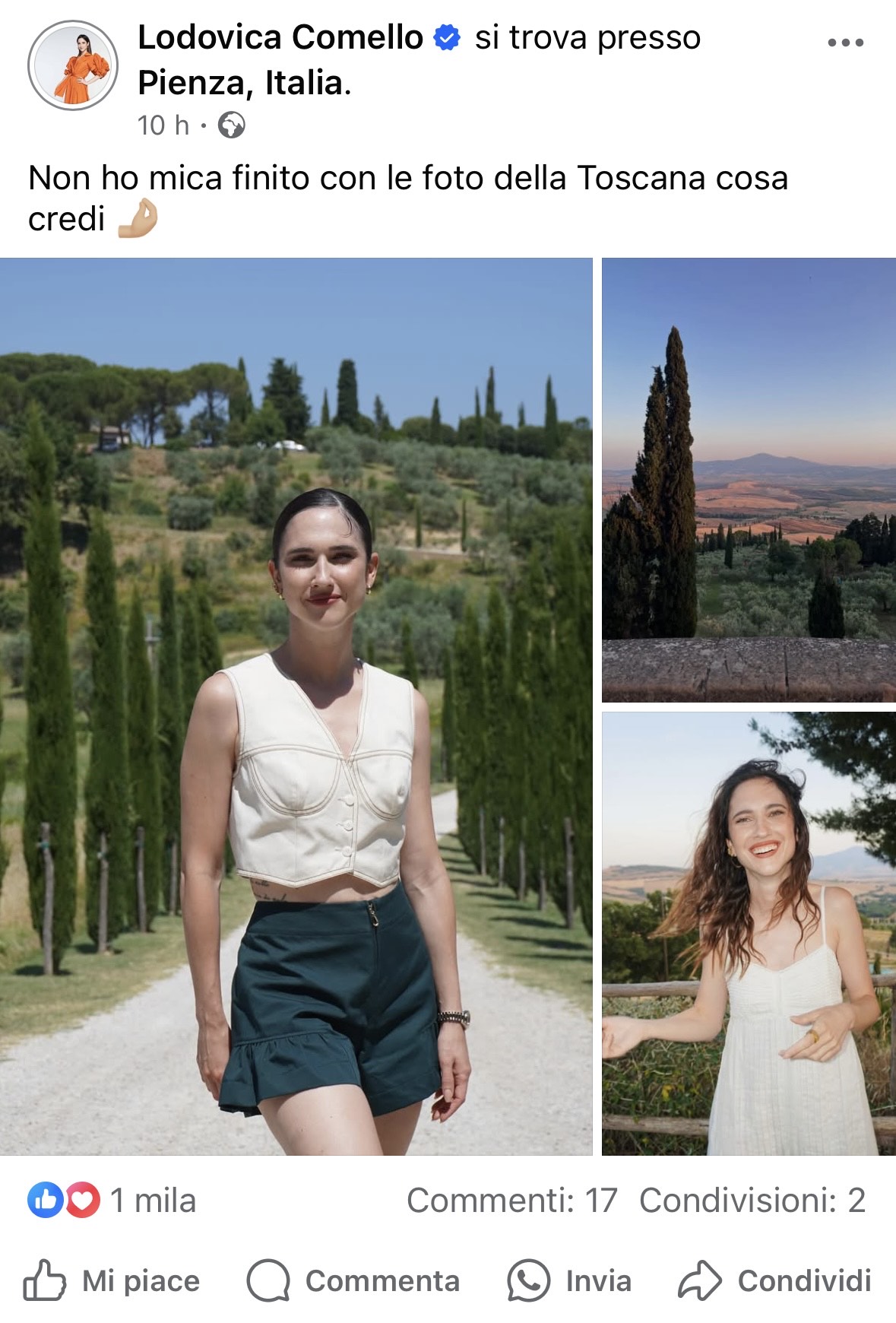Send the post via WhatsApp with Invia
This screenshot has width=896, height=1323.
tap(570, 1280)
